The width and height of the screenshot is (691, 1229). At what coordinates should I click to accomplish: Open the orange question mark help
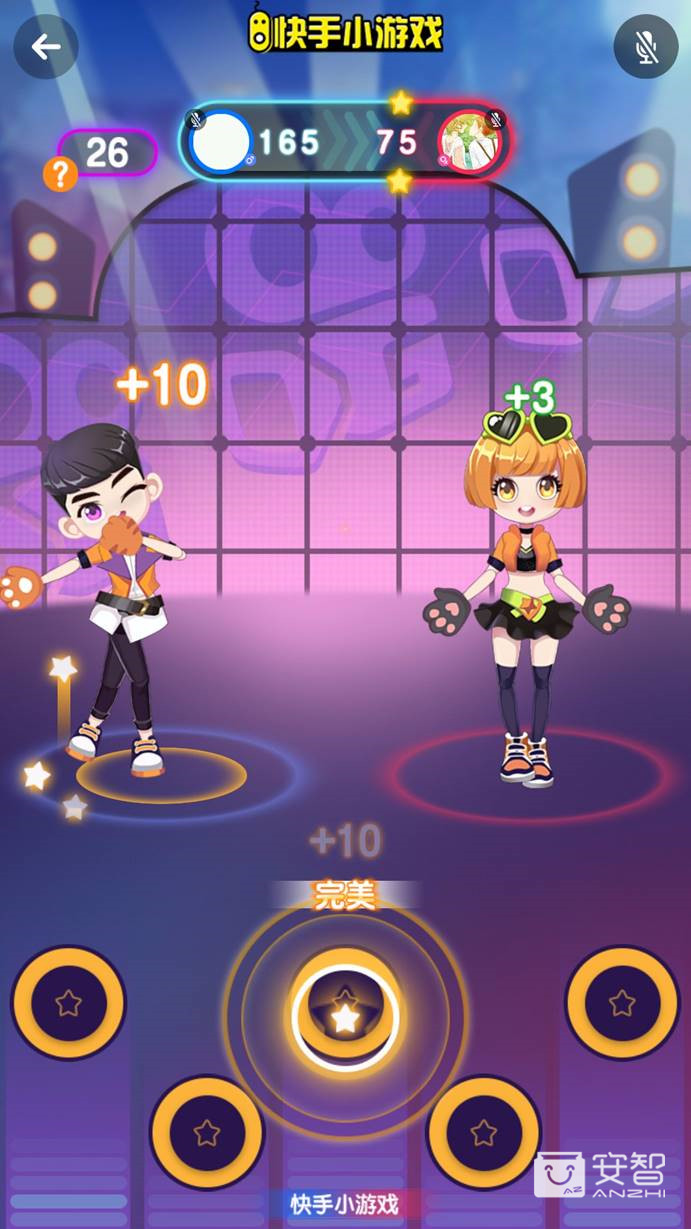60,176
